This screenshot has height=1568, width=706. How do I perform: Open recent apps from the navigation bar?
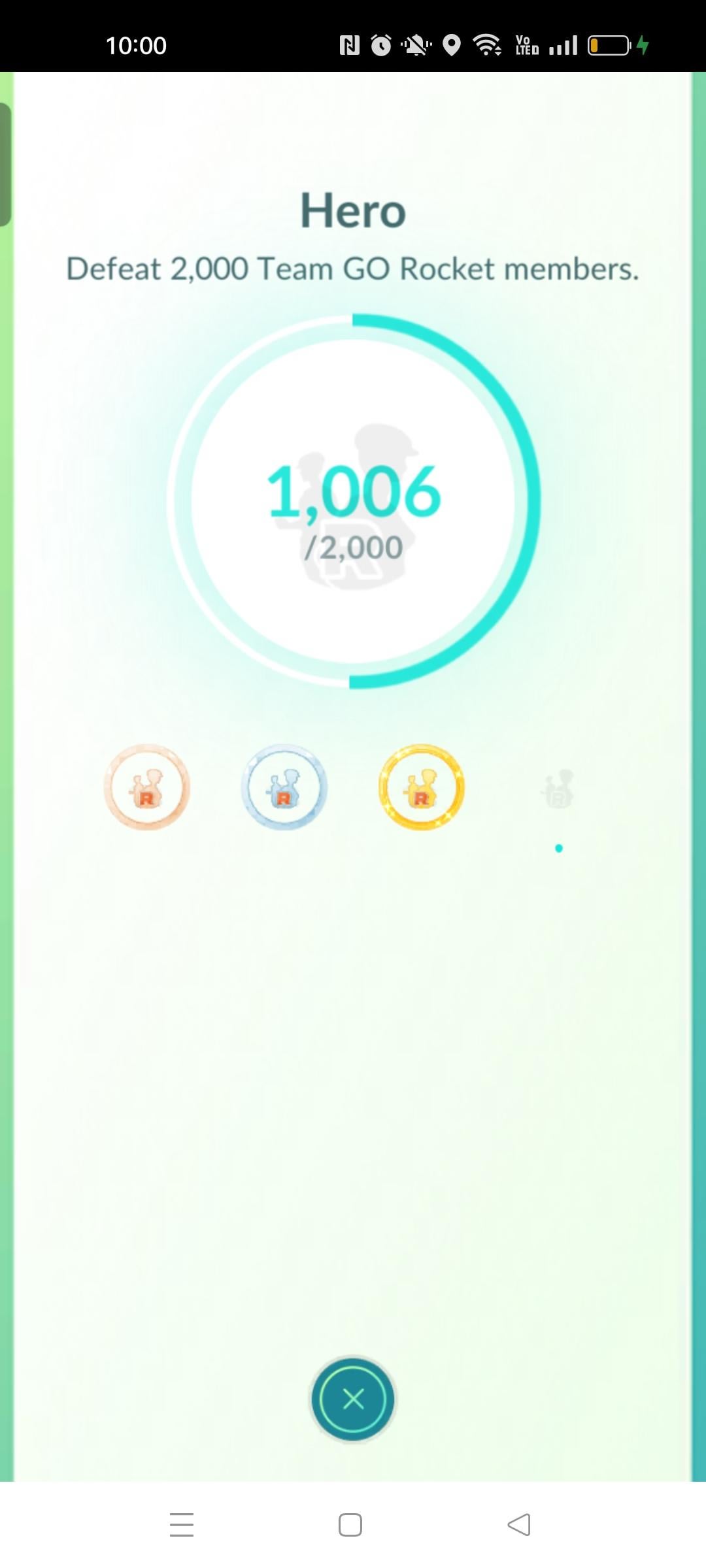click(x=182, y=1524)
